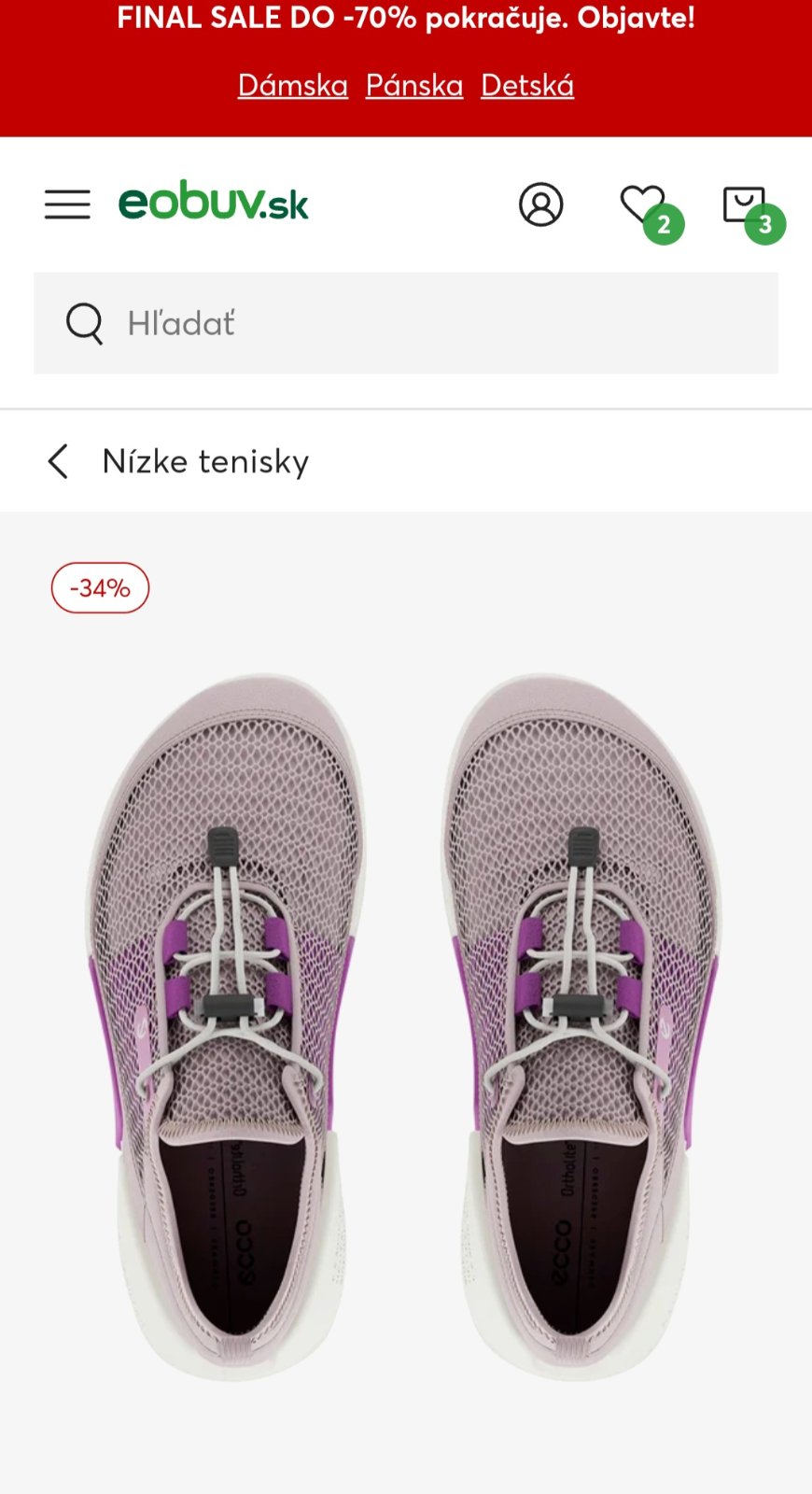This screenshot has height=1494, width=812.
Task: View the wishlist with 2 items
Action: coord(646,207)
